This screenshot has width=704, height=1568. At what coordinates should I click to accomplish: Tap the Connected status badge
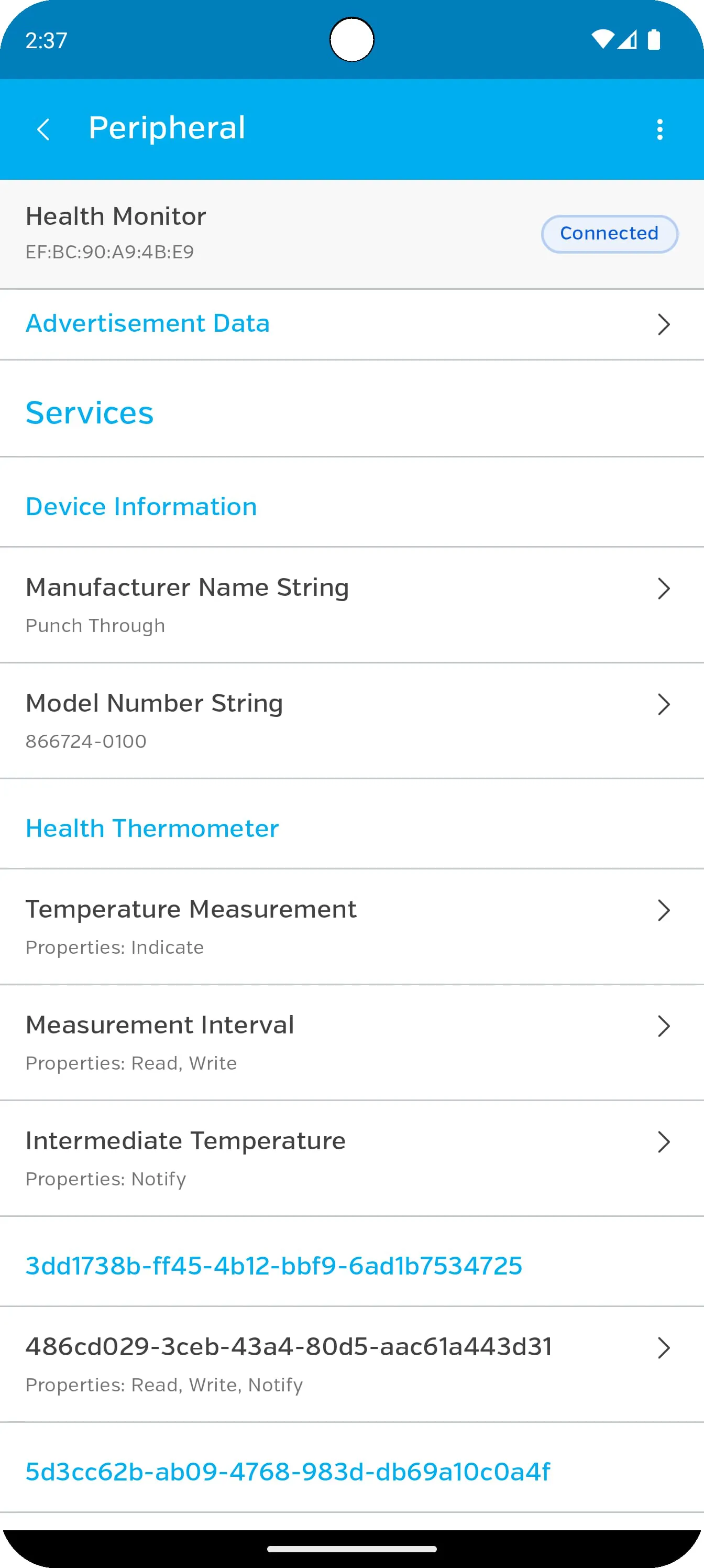tap(609, 234)
